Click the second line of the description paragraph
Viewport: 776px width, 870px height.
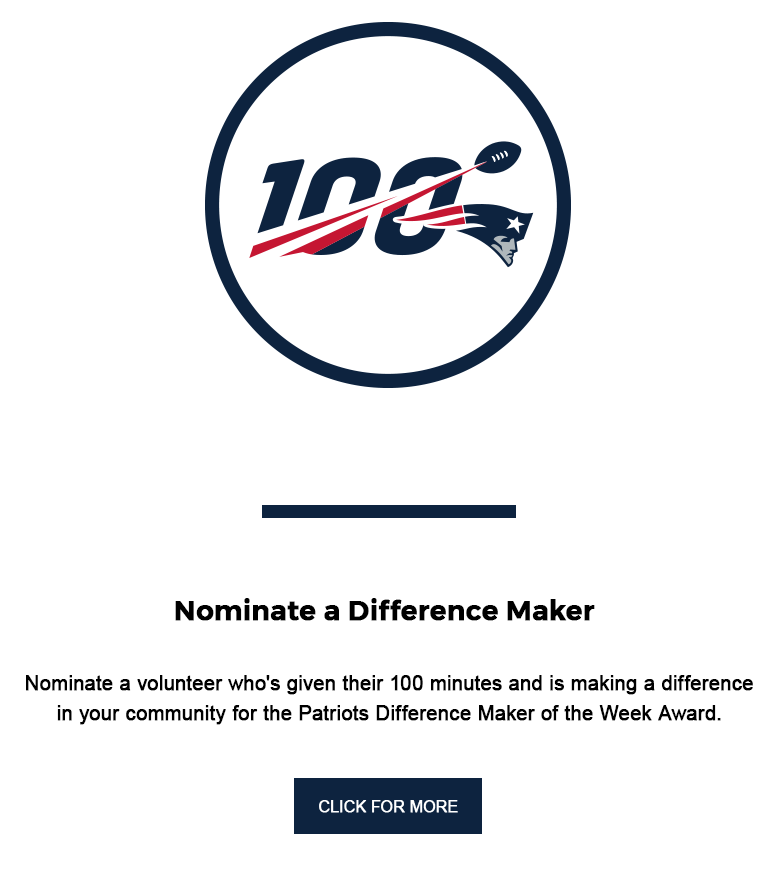[x=388, y=713]
